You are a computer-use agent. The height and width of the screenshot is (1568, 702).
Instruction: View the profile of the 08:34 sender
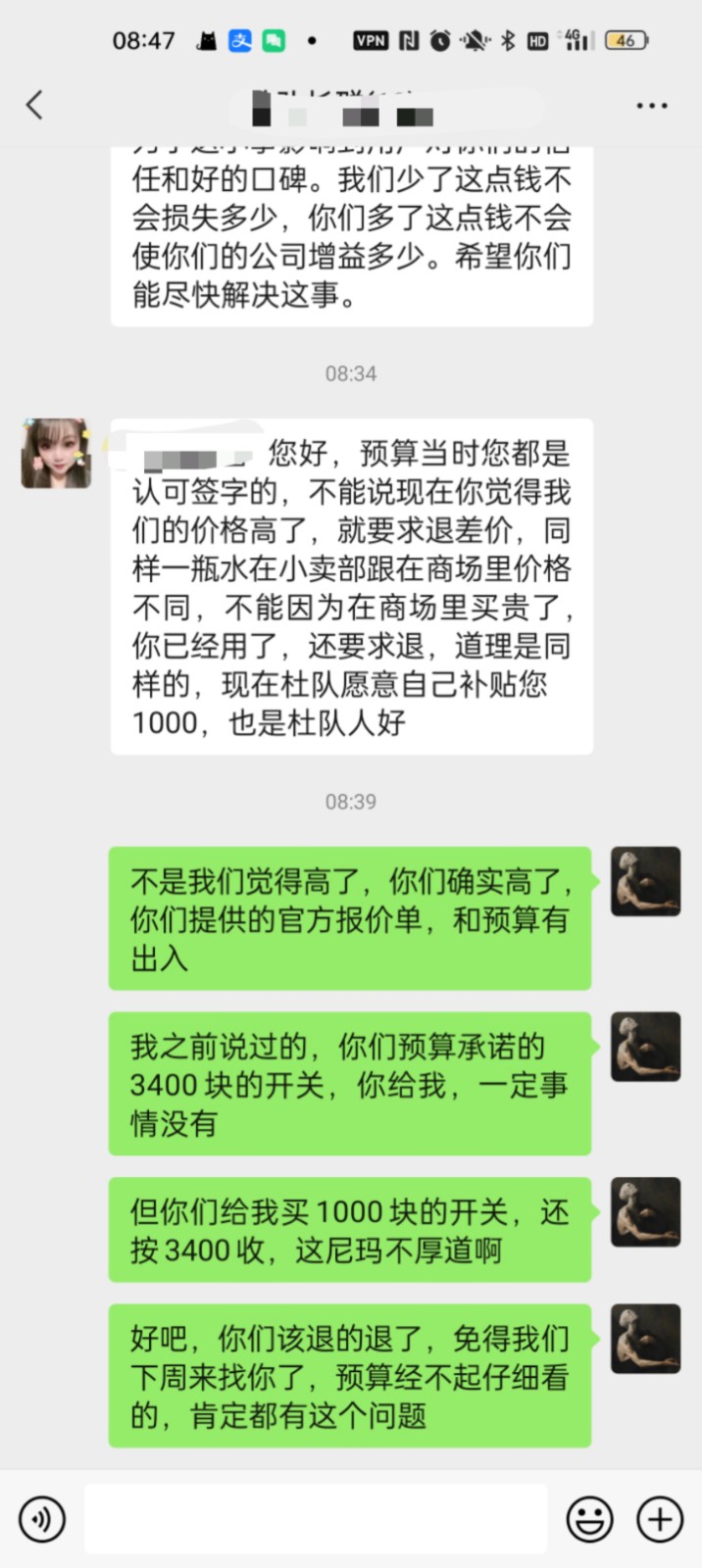[57, 454]
